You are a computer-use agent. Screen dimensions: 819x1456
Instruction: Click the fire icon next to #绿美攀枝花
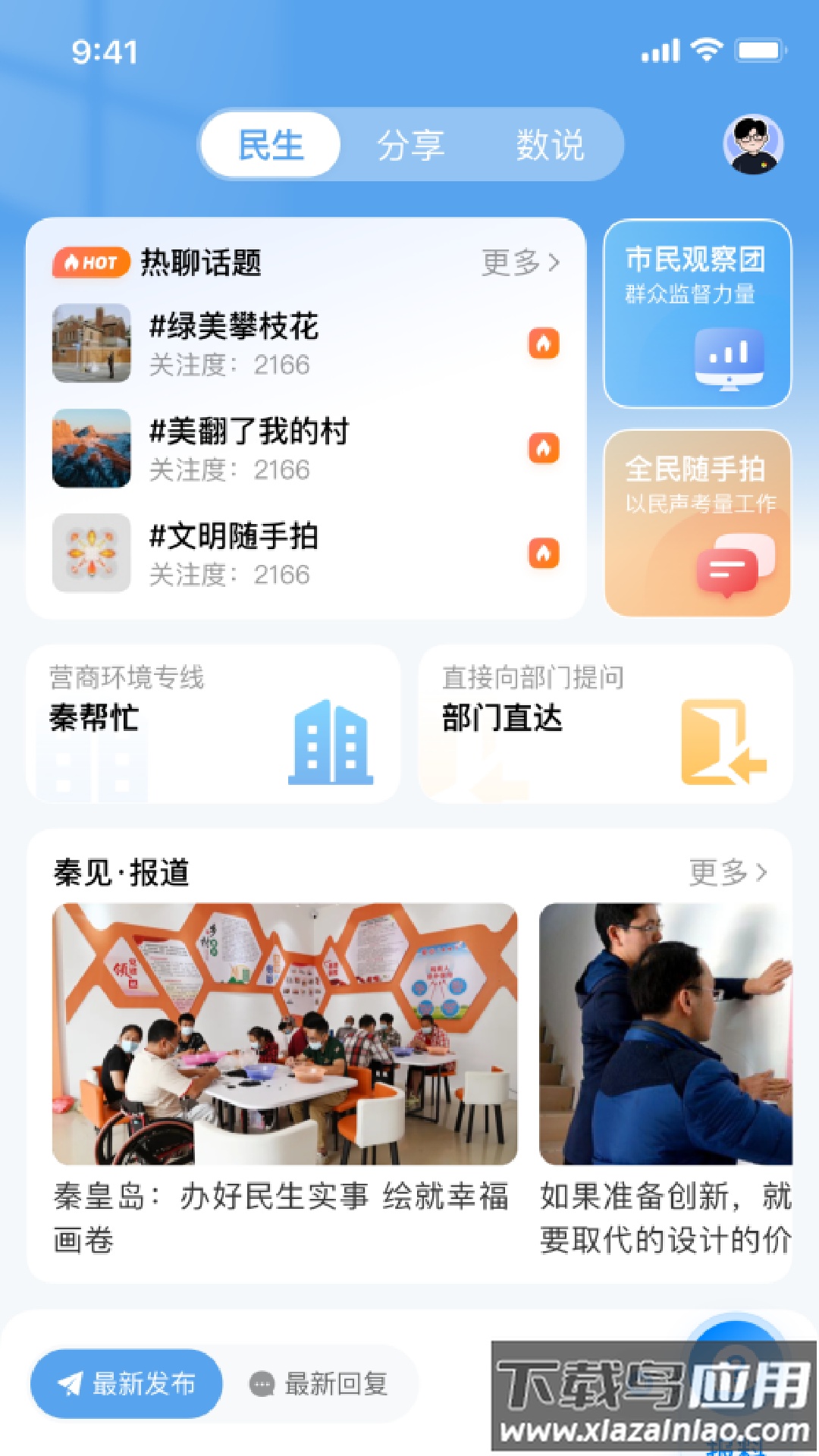[544, 344]
